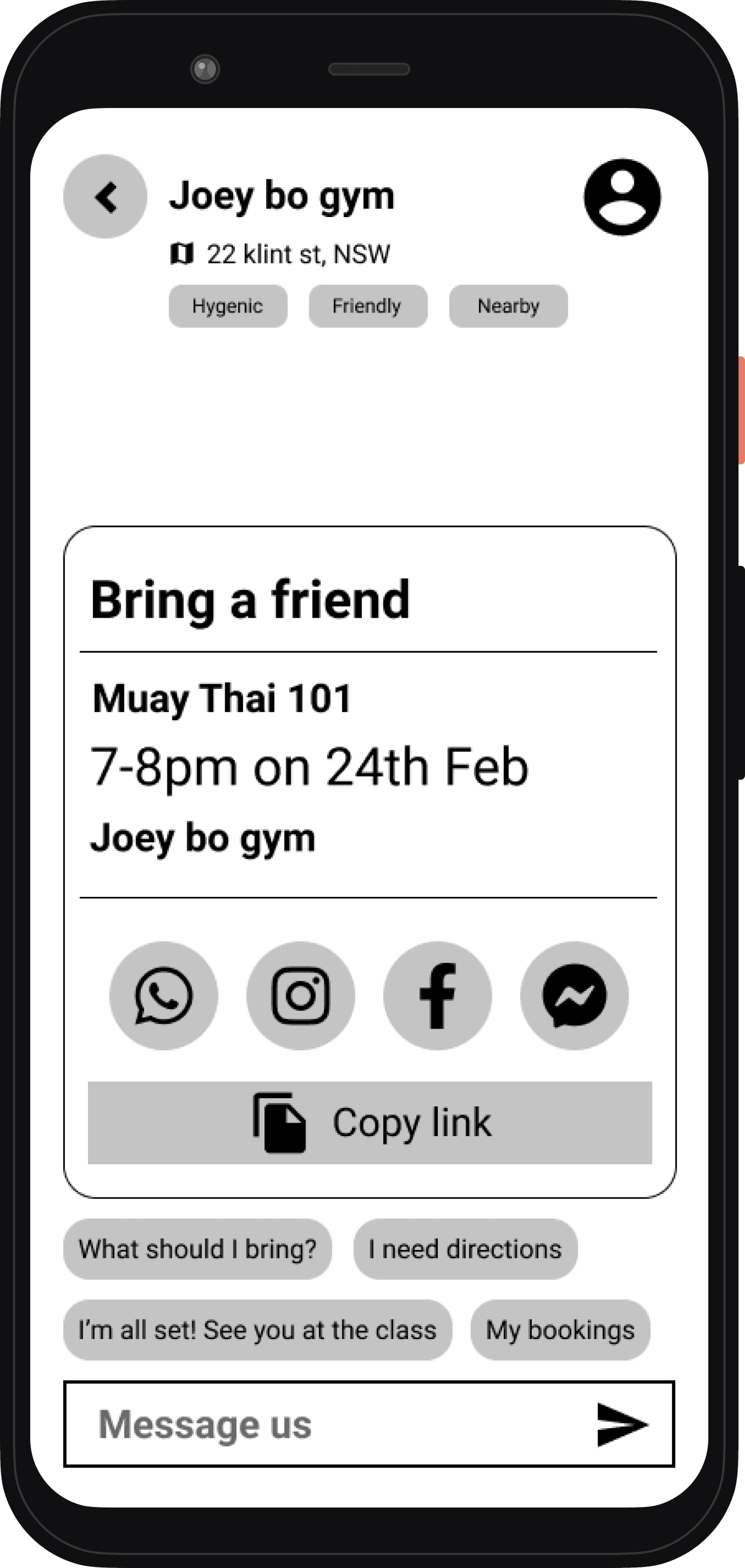Share the class on Facebook
Screen dimensions: 745x1568
(x=438, y=995)
